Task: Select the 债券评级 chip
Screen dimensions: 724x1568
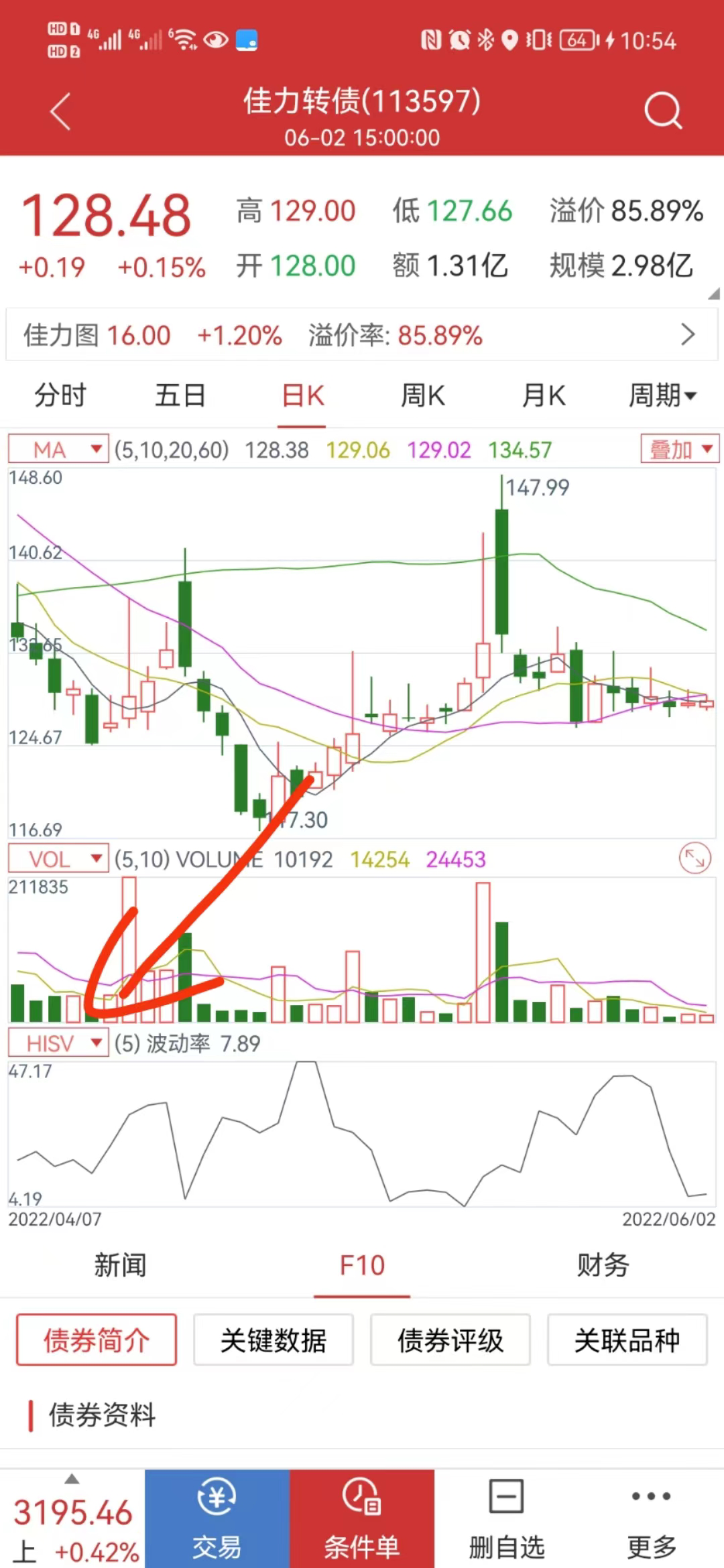Action: tap(450, 1340)
